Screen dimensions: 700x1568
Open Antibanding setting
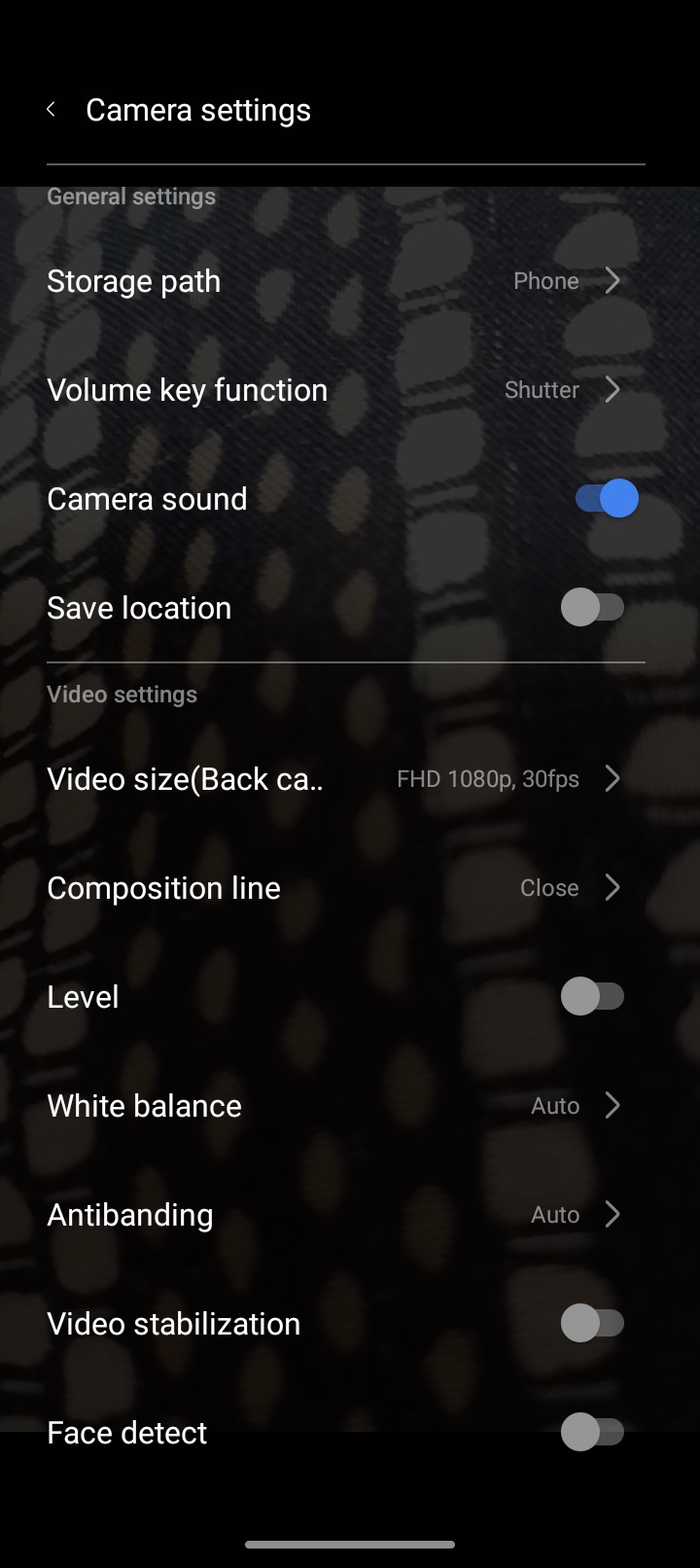(x=346, y=1215)
